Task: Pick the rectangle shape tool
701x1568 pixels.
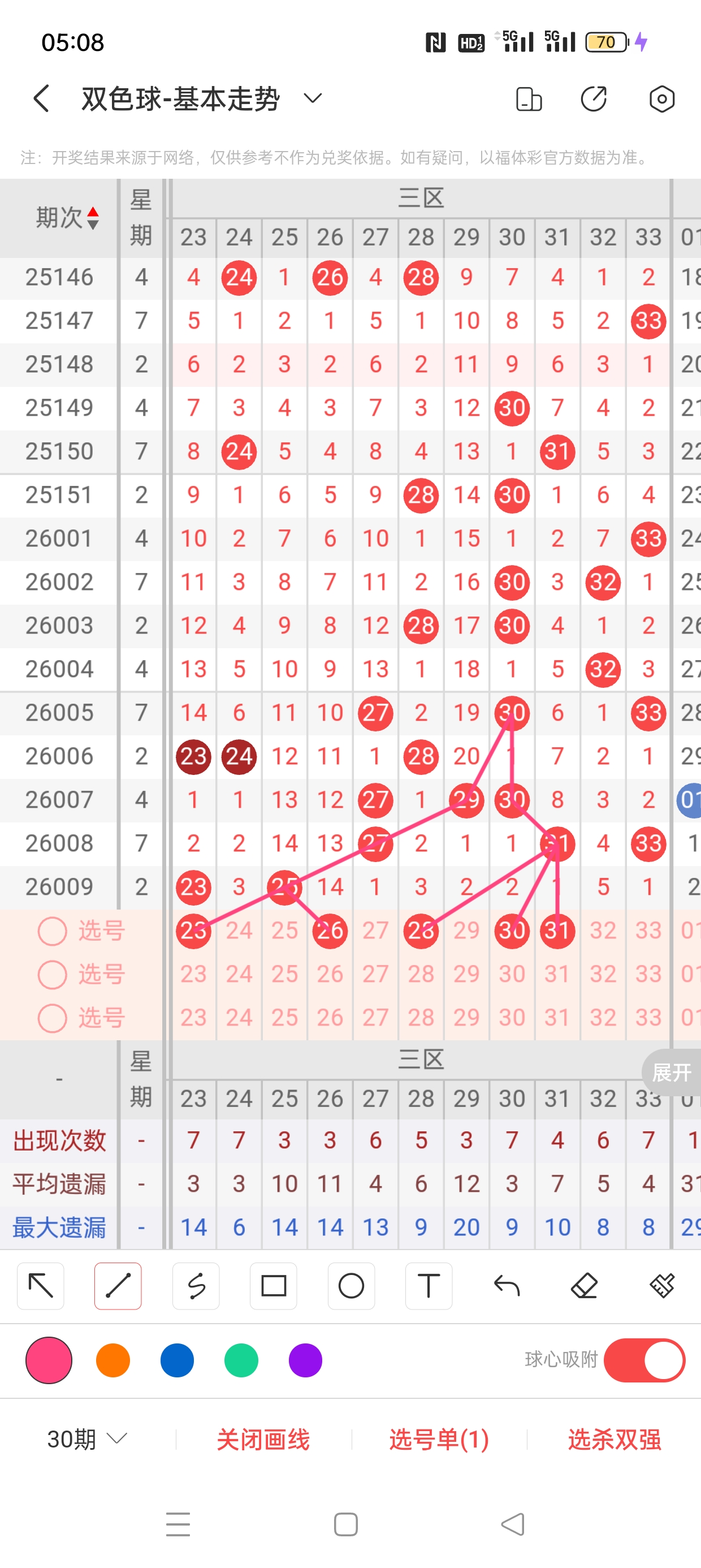Action: coord(273,1286)
